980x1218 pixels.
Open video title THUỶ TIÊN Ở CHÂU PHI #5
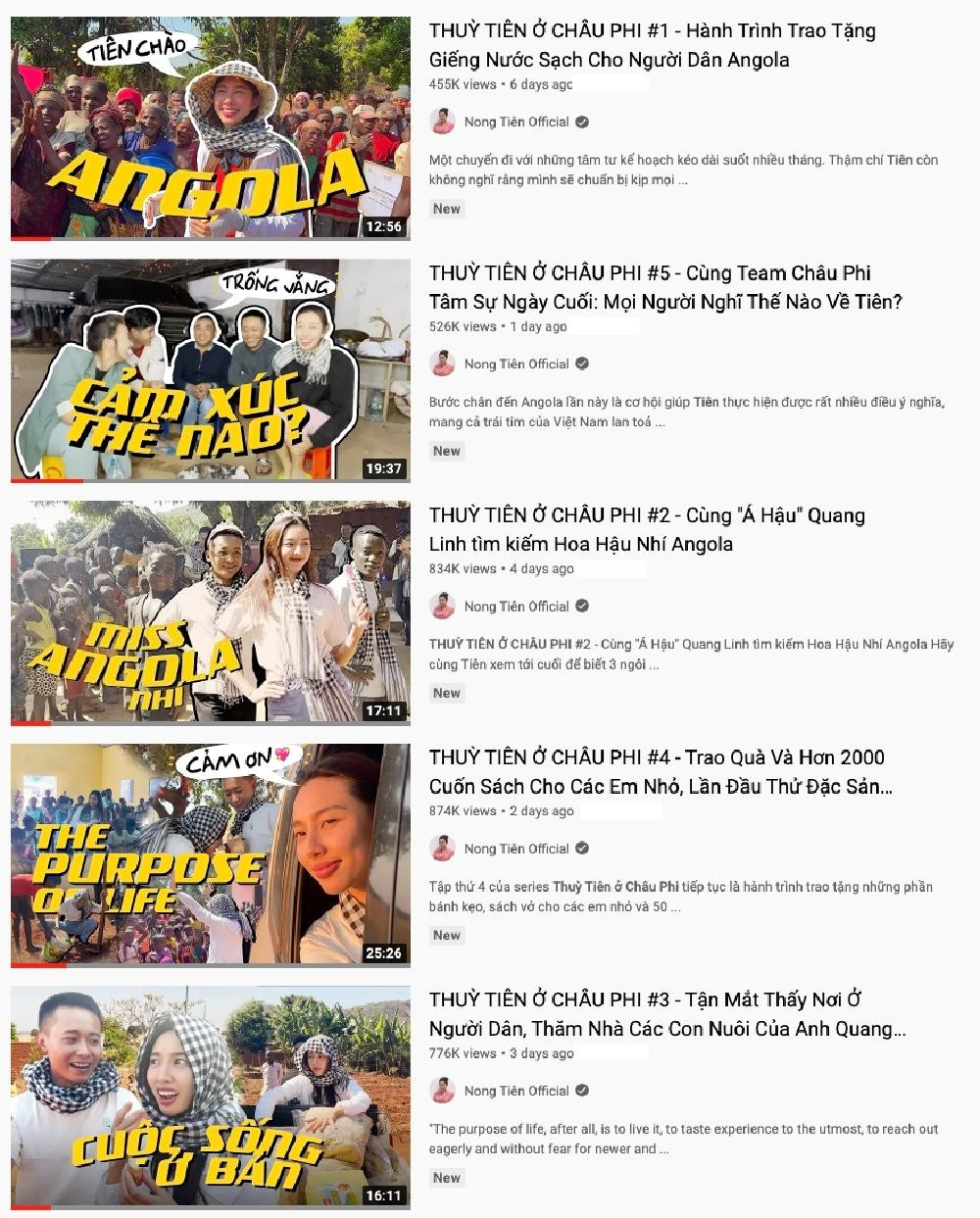[664, 287]
